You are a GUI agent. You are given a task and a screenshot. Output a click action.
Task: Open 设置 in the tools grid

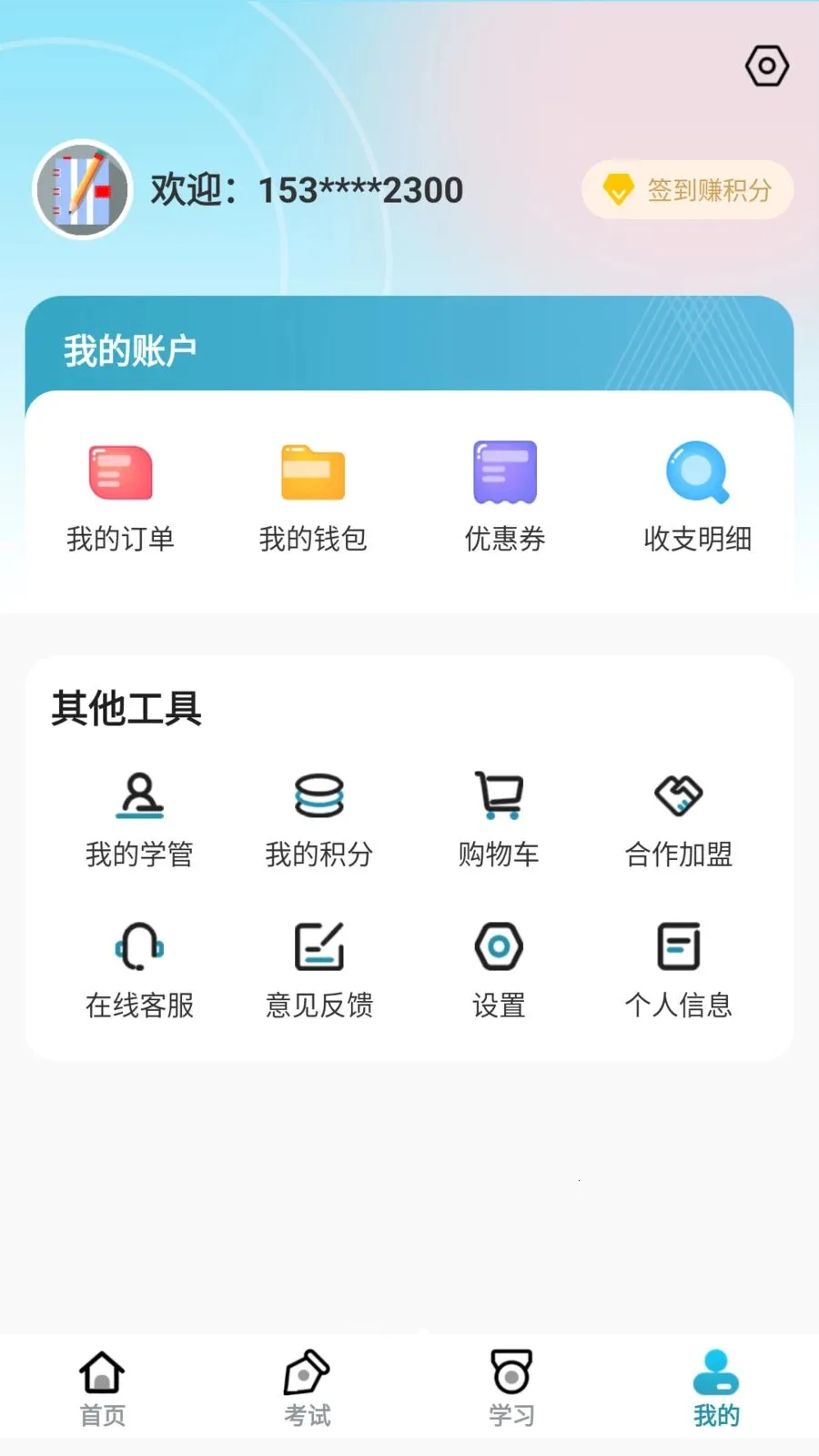pyautogui.click(x=499, y=971)
